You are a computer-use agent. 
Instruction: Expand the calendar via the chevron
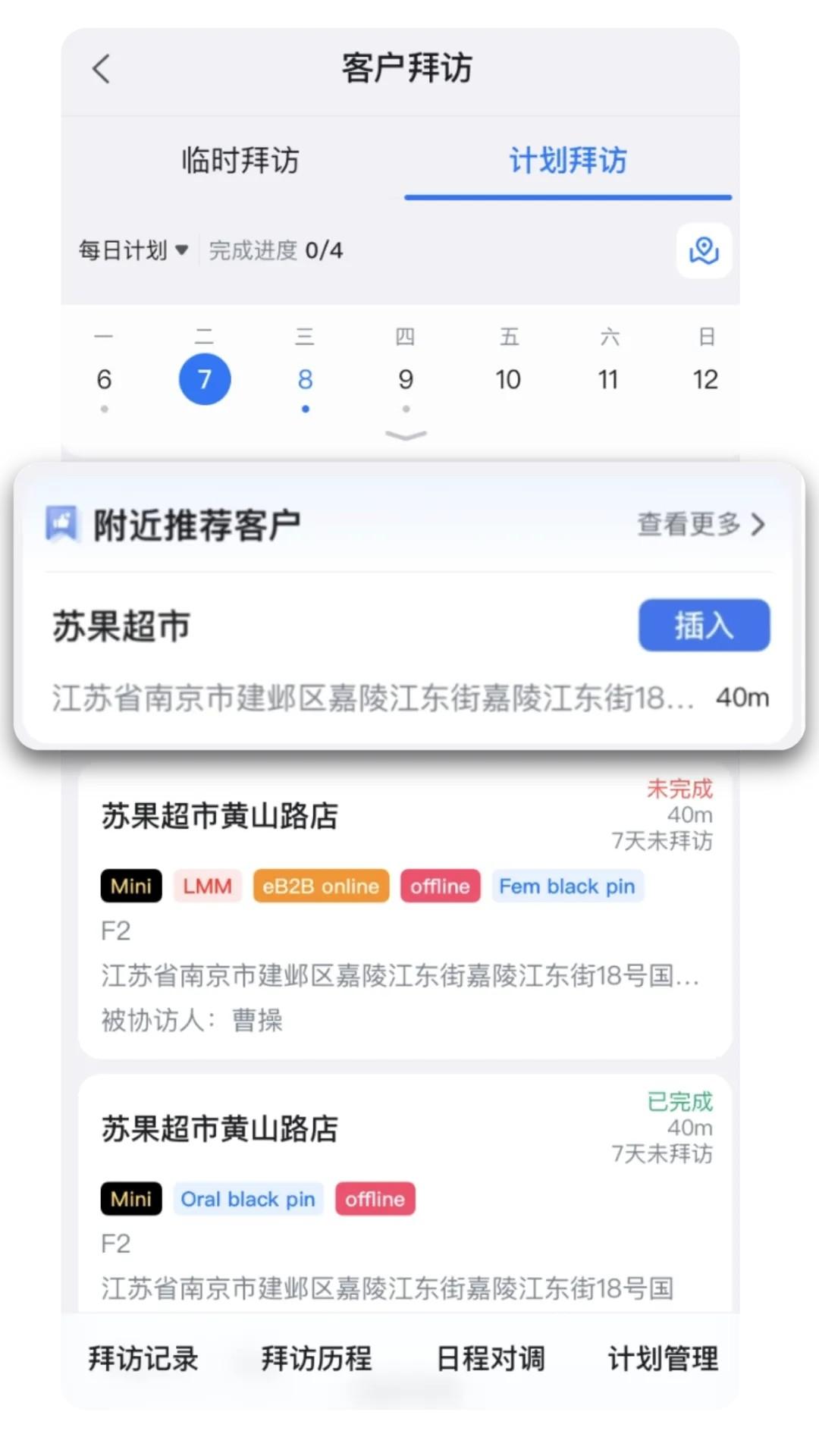coord(405,435)
